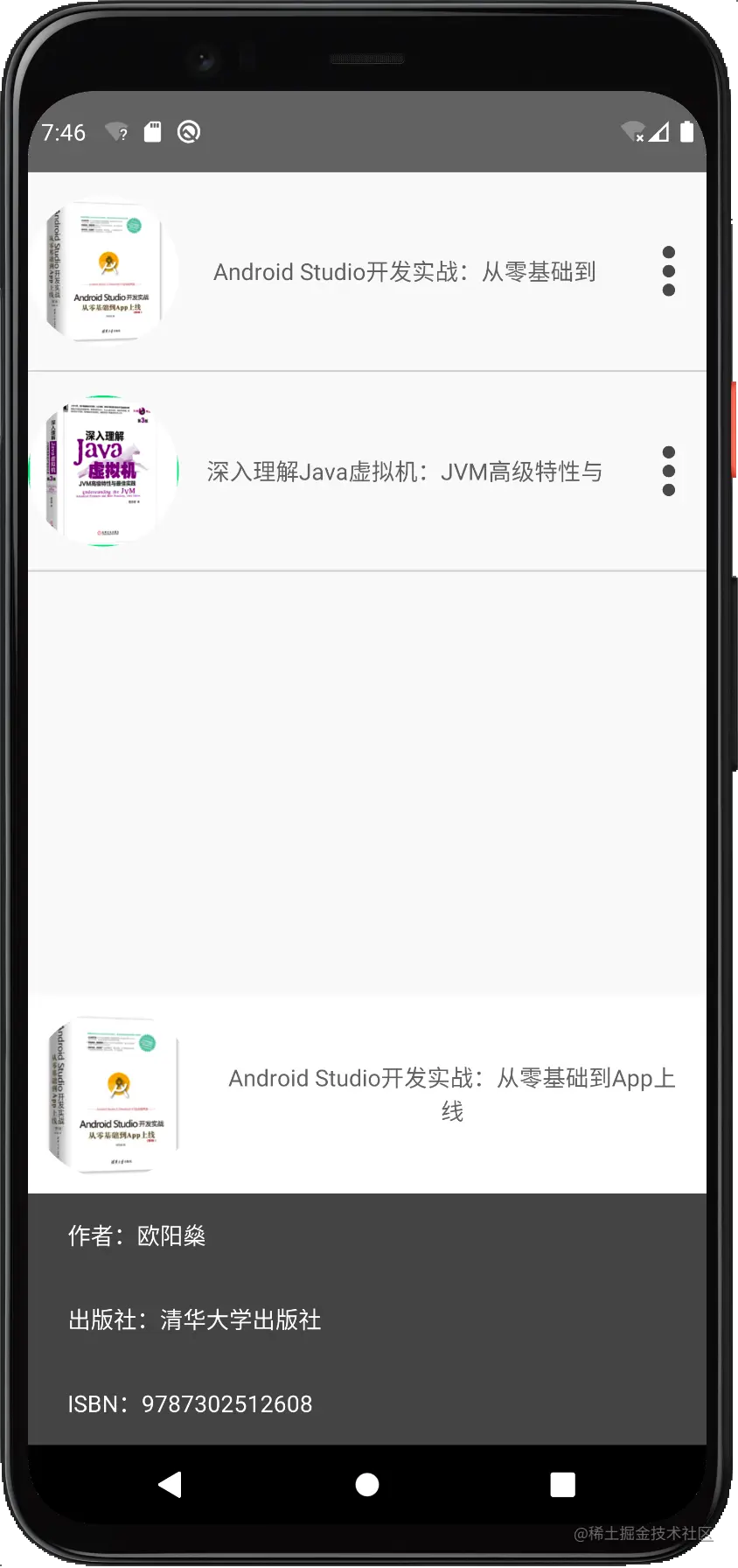Tap the battery status icon
Viewport: 738px width, 1568px height.
[x=687, y=131]
